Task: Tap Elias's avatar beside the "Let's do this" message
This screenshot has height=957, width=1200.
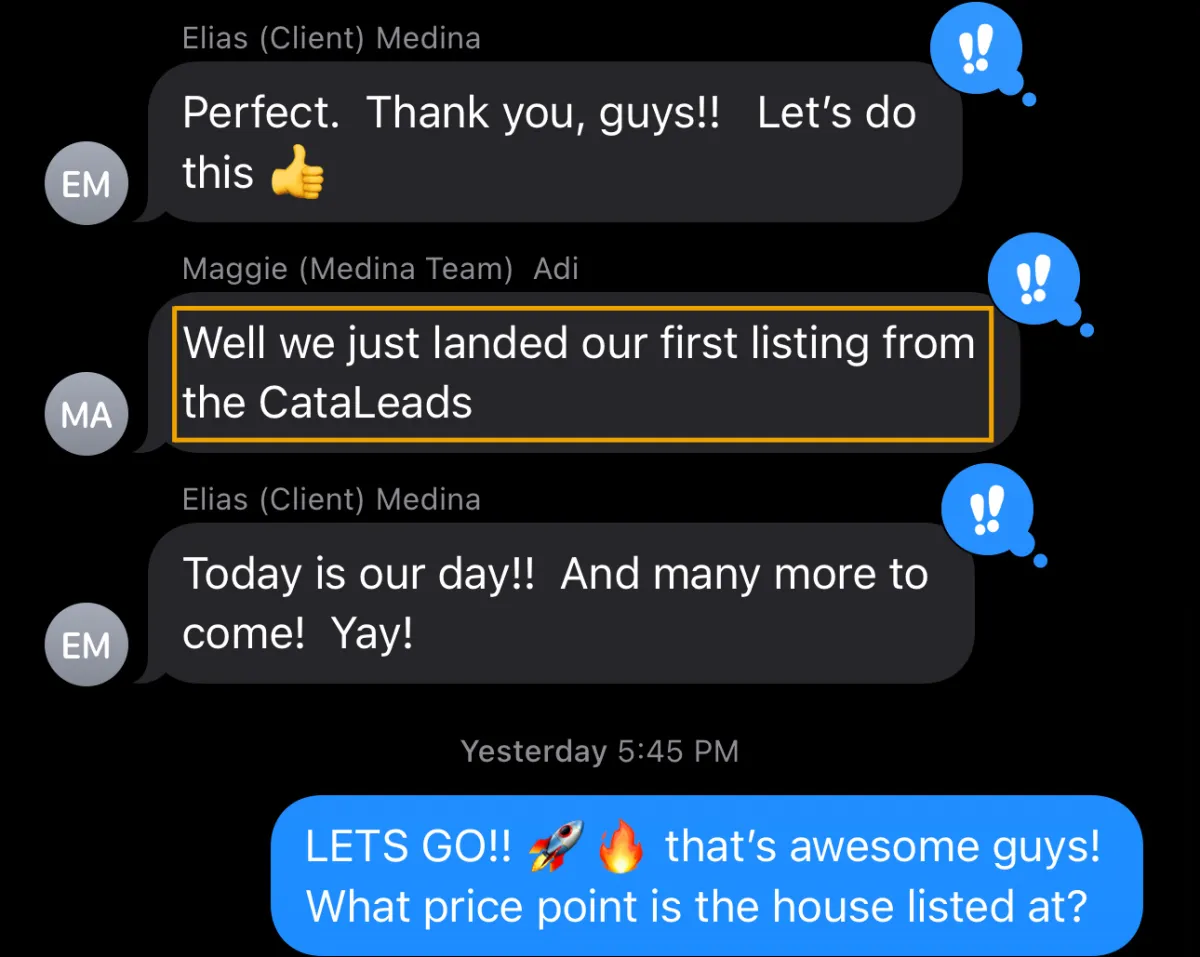Action: coord(86,184)
